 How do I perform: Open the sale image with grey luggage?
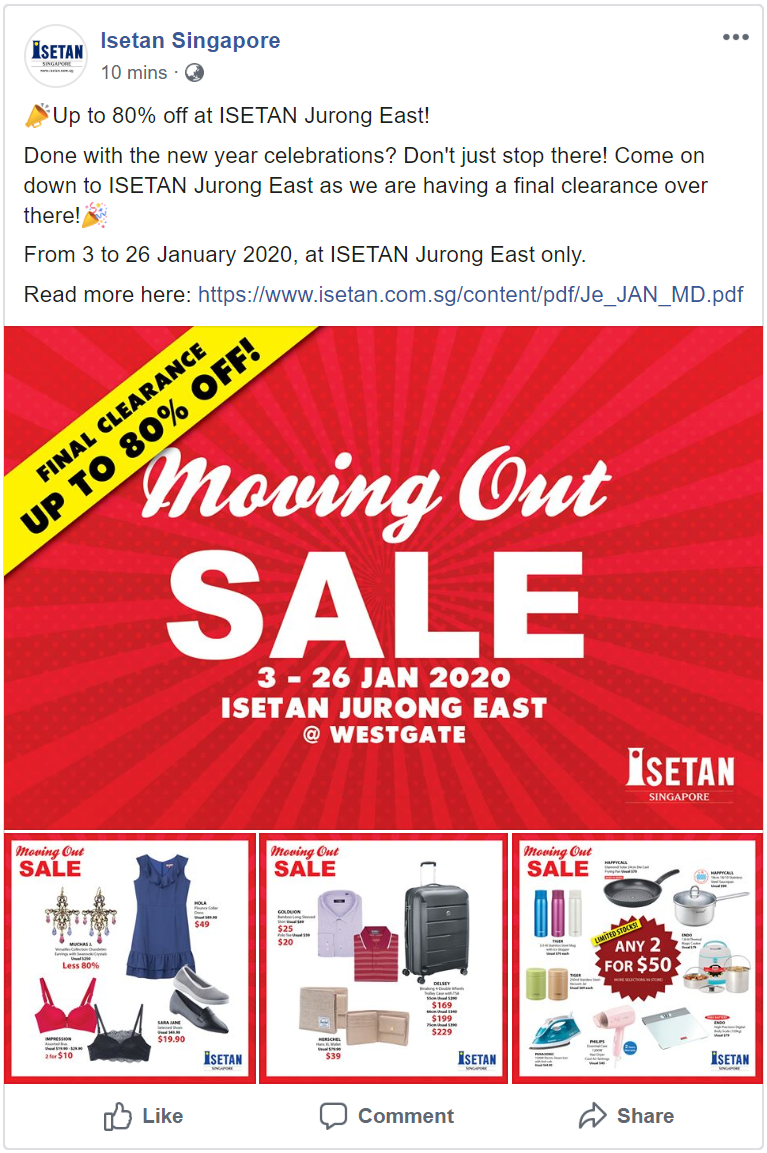tap(383, 958)
